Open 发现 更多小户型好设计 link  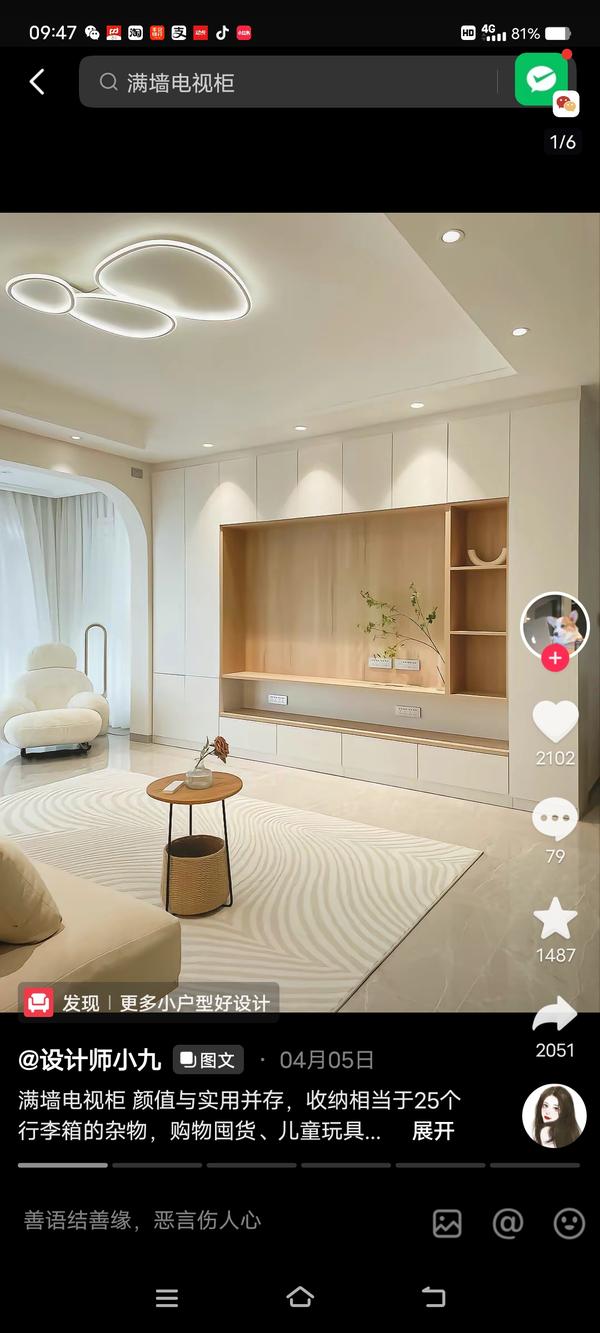[148, 1003]
